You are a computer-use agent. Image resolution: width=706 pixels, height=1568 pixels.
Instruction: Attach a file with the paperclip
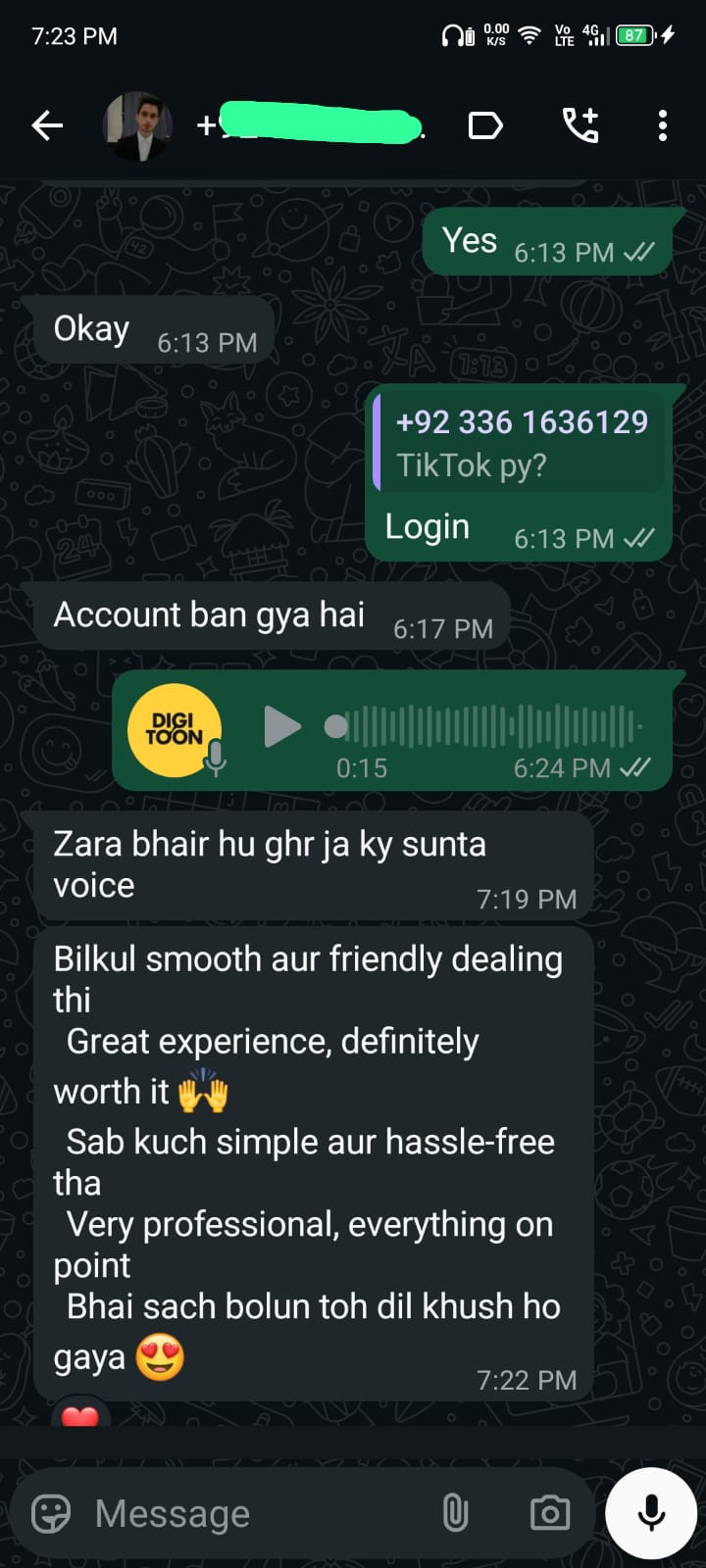point(455,1514)
